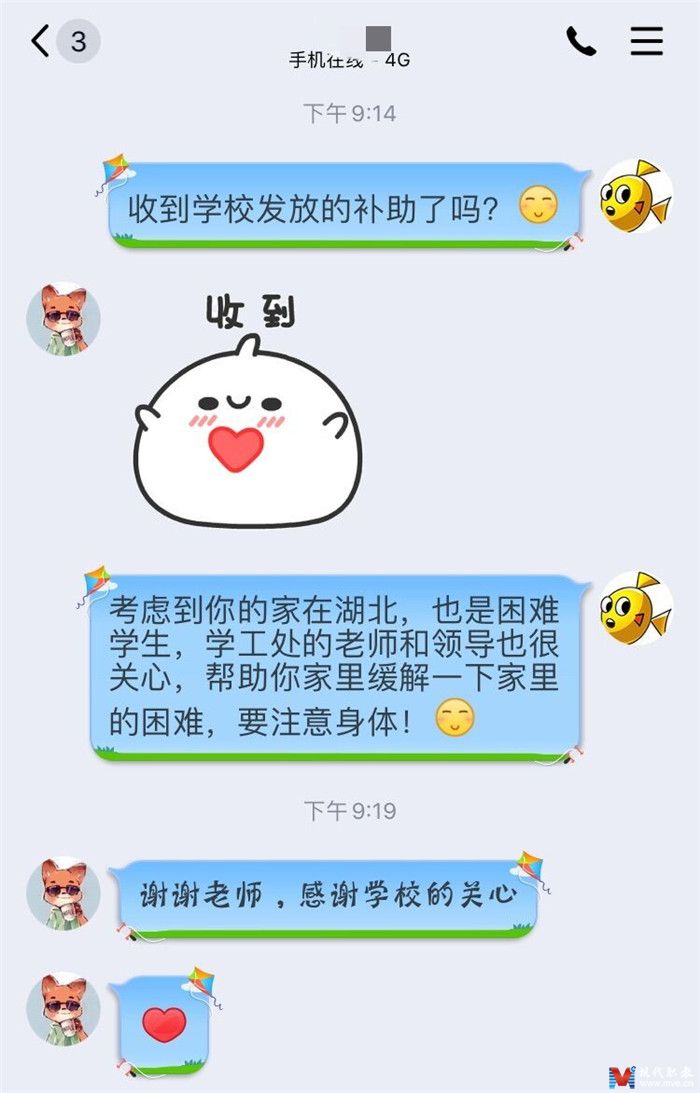Image resolution: width=700 pixels, height=1093 pixels.
Task: Start a voice call with this contact
Action: click(x=581, y=41)
